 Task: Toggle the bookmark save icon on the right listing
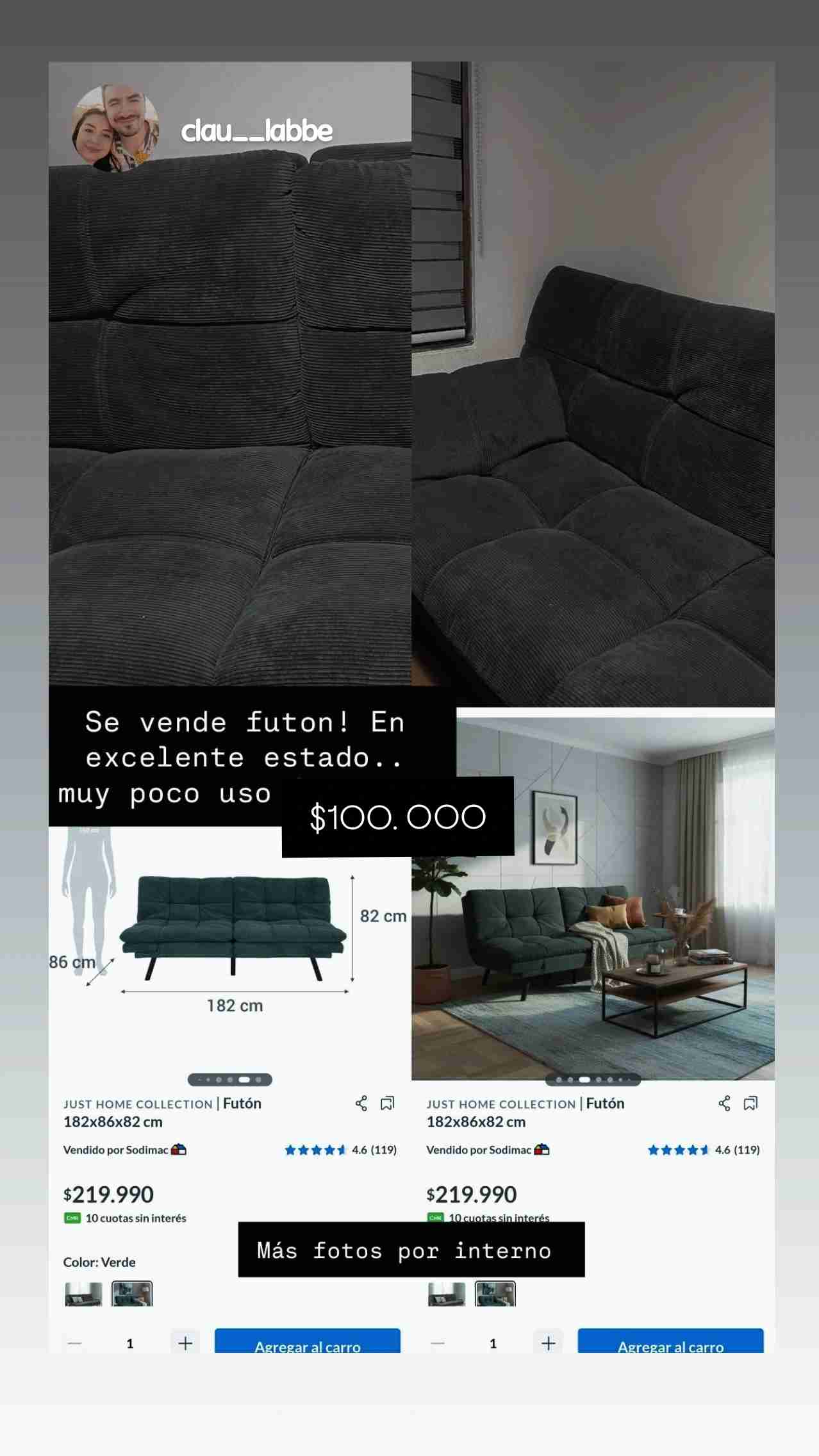pos(751,1104)
